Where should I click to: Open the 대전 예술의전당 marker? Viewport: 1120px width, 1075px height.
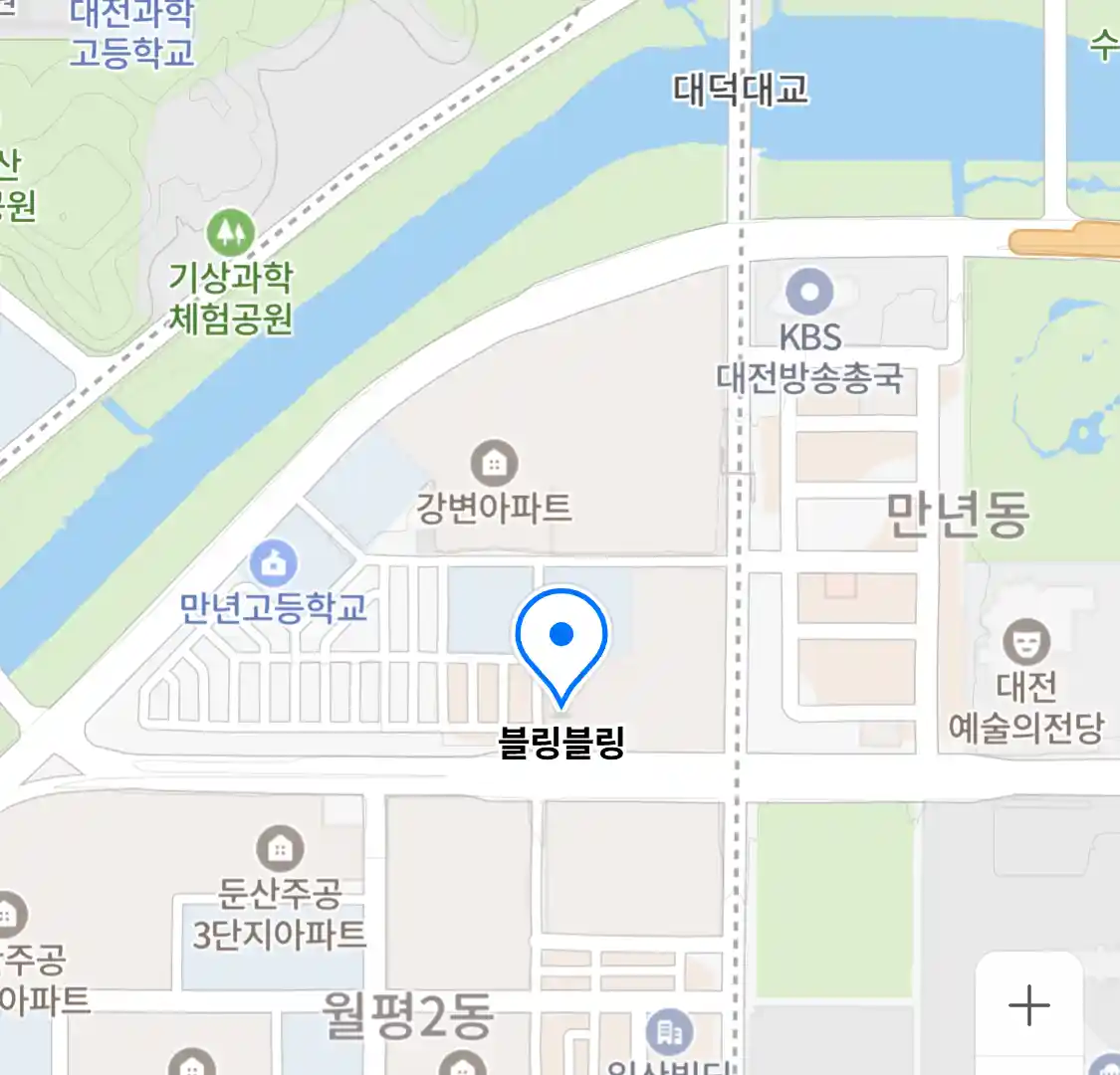(x=1026, y=642)
